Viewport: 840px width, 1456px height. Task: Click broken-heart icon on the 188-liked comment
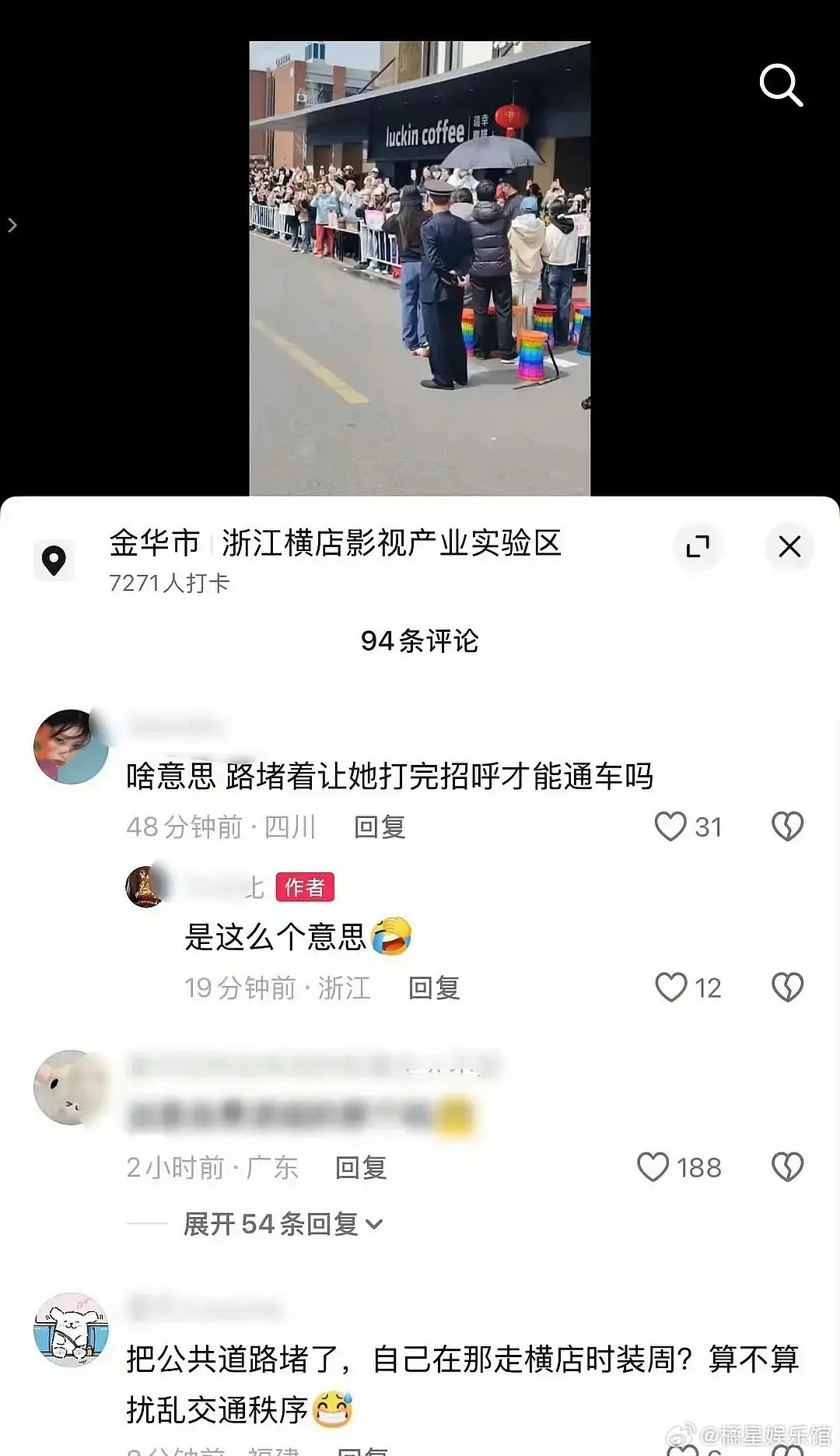(788, 1167)
